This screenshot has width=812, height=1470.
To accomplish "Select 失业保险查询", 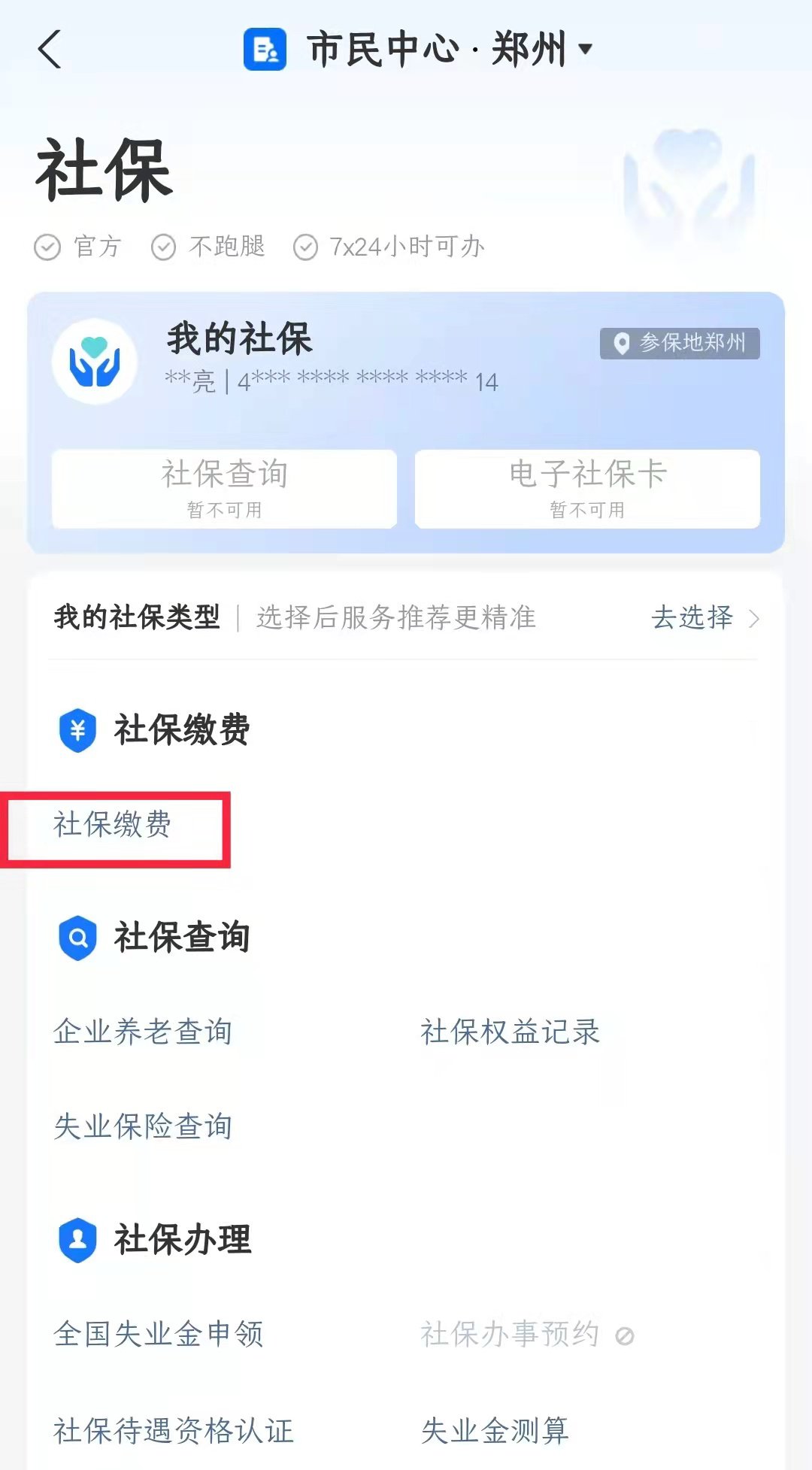I will 143,1126.
